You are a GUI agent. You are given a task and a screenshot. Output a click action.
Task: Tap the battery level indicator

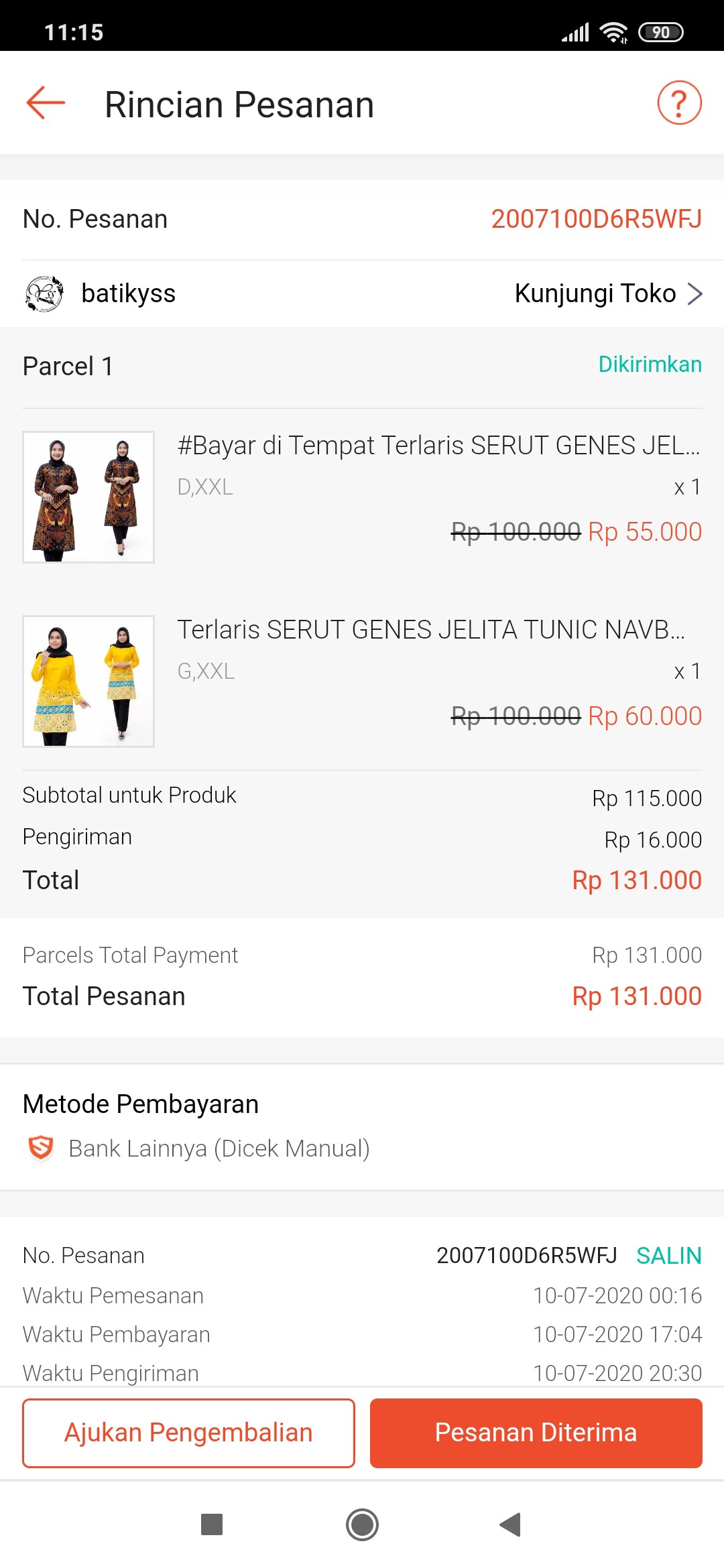pos(660,31)
